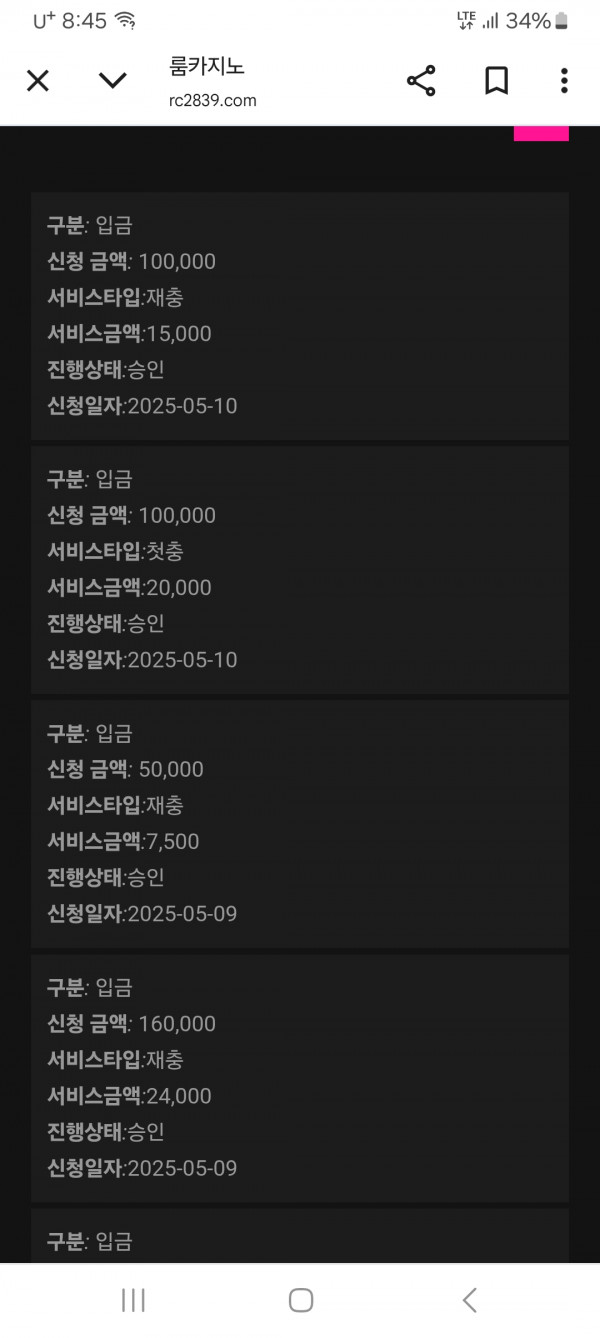Bookmark this page
Viewport: 600px width, 1338px height.
[x=496, y=81]
